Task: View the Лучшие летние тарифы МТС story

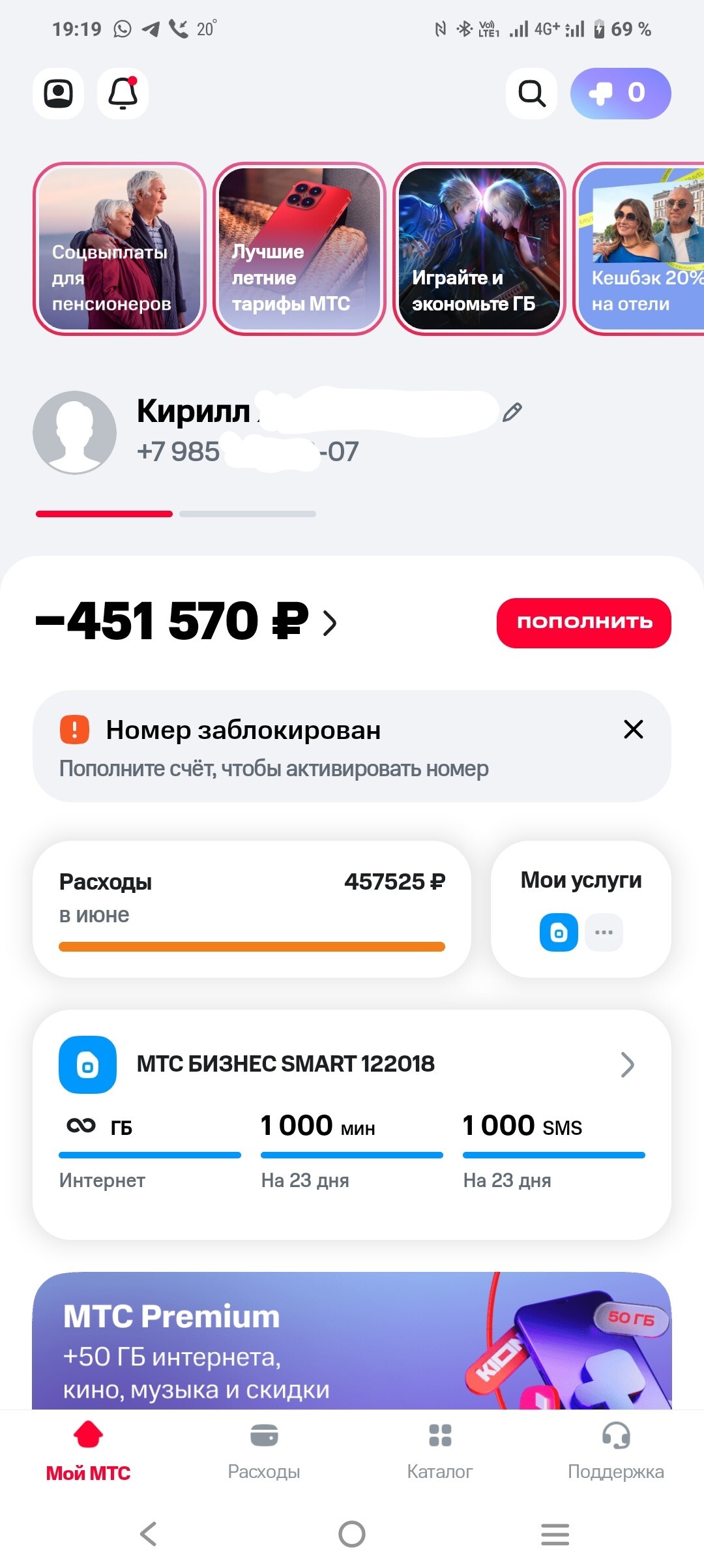Action: [299, 249]
